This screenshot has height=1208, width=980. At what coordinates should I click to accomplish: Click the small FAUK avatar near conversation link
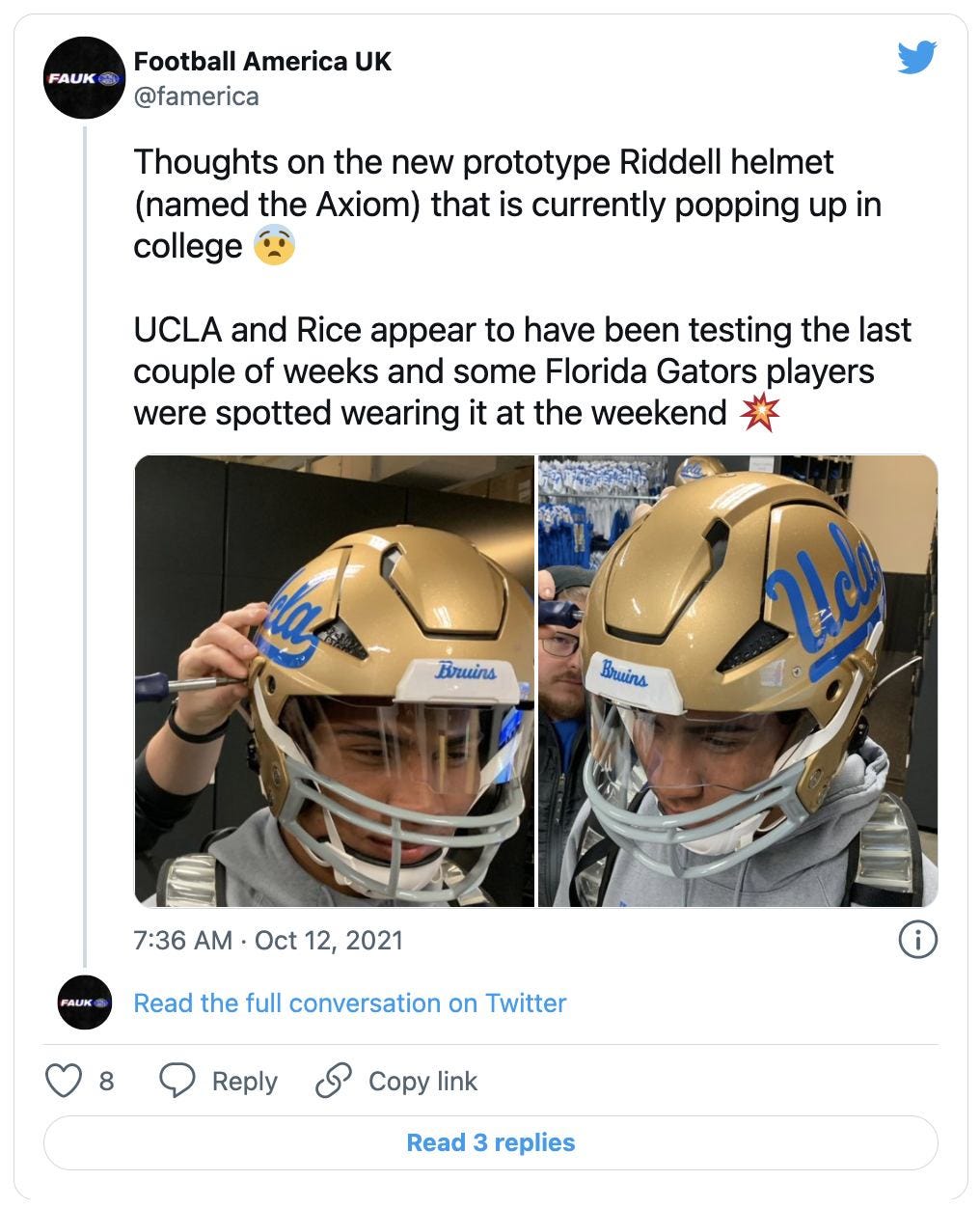click(x=85, y=1003)
